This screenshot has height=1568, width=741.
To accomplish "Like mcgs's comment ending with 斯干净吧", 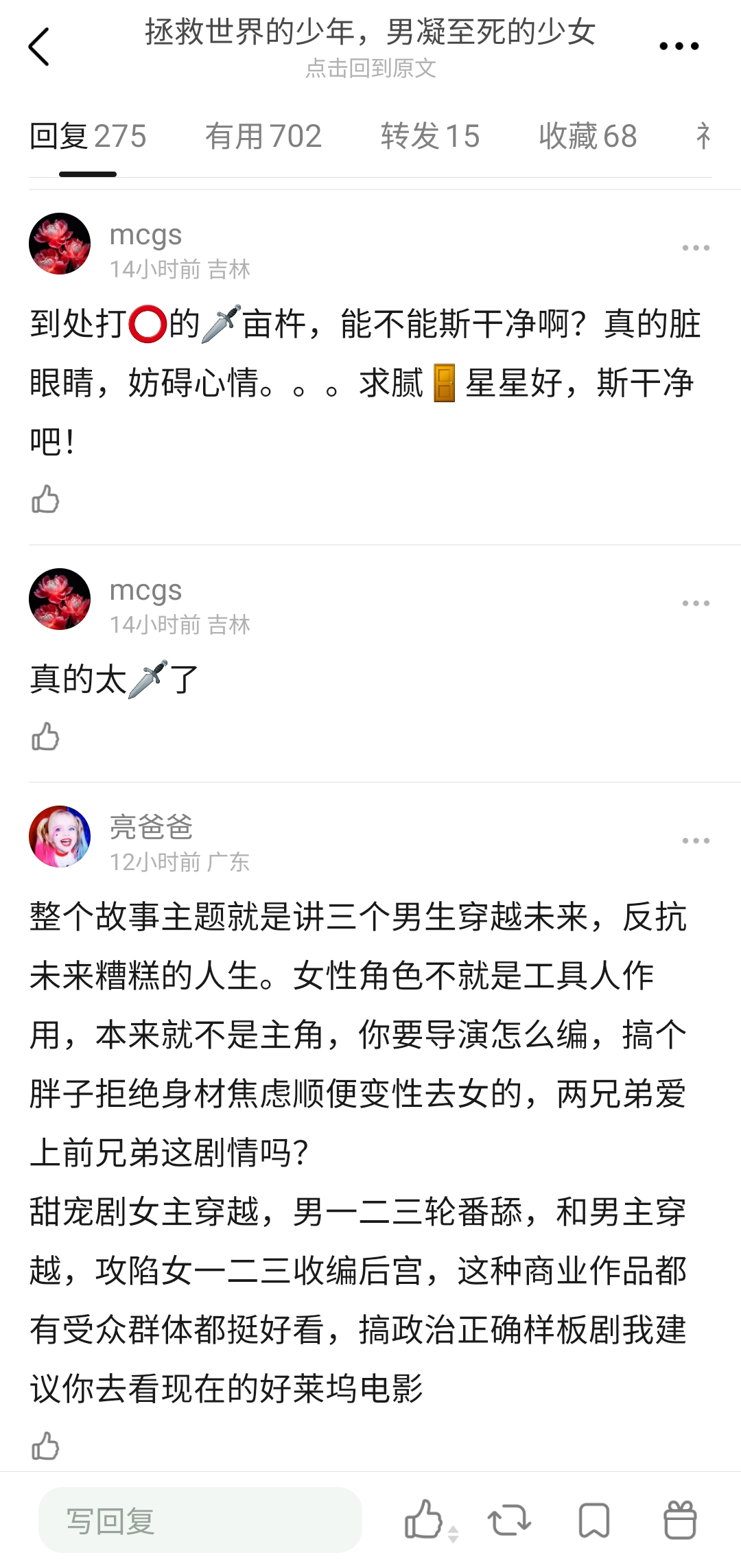I will coord(45,499).
